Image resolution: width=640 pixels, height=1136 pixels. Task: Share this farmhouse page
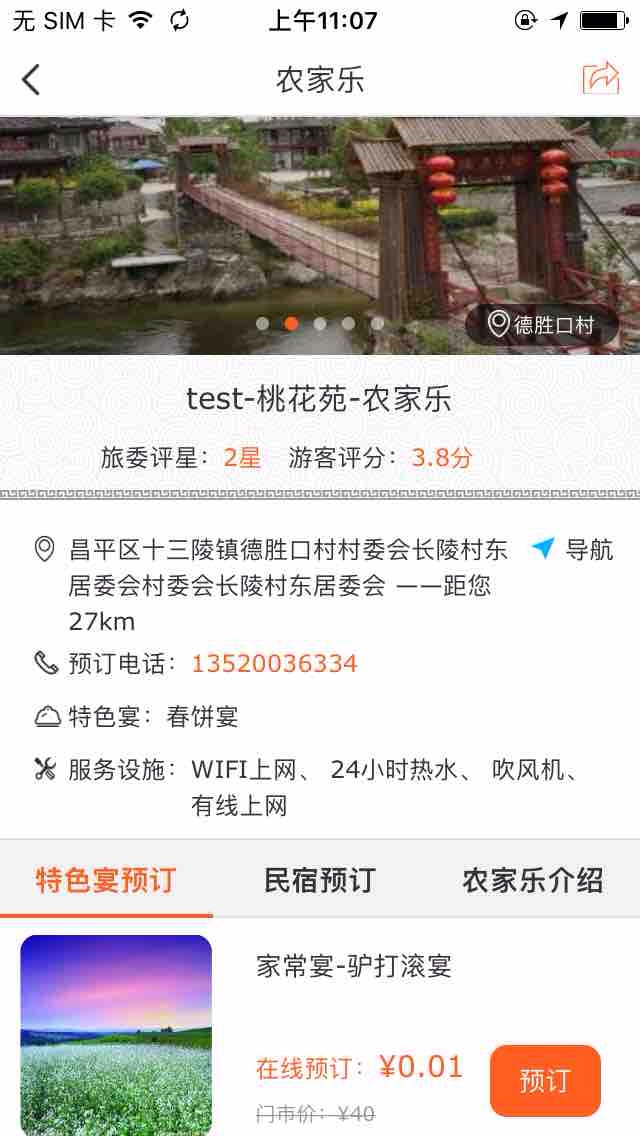(600, 78)
